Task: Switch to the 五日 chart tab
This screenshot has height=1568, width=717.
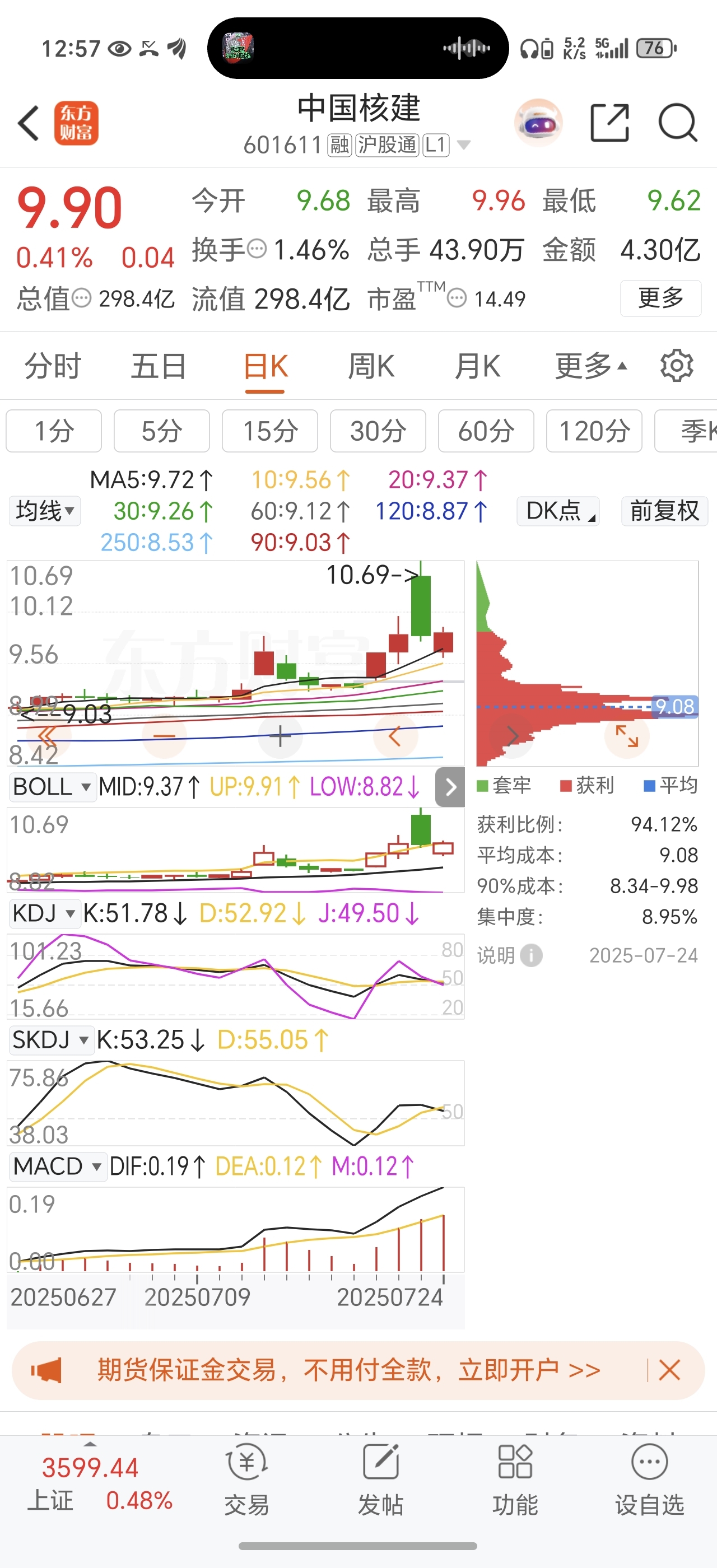Action: pos(159,367)
